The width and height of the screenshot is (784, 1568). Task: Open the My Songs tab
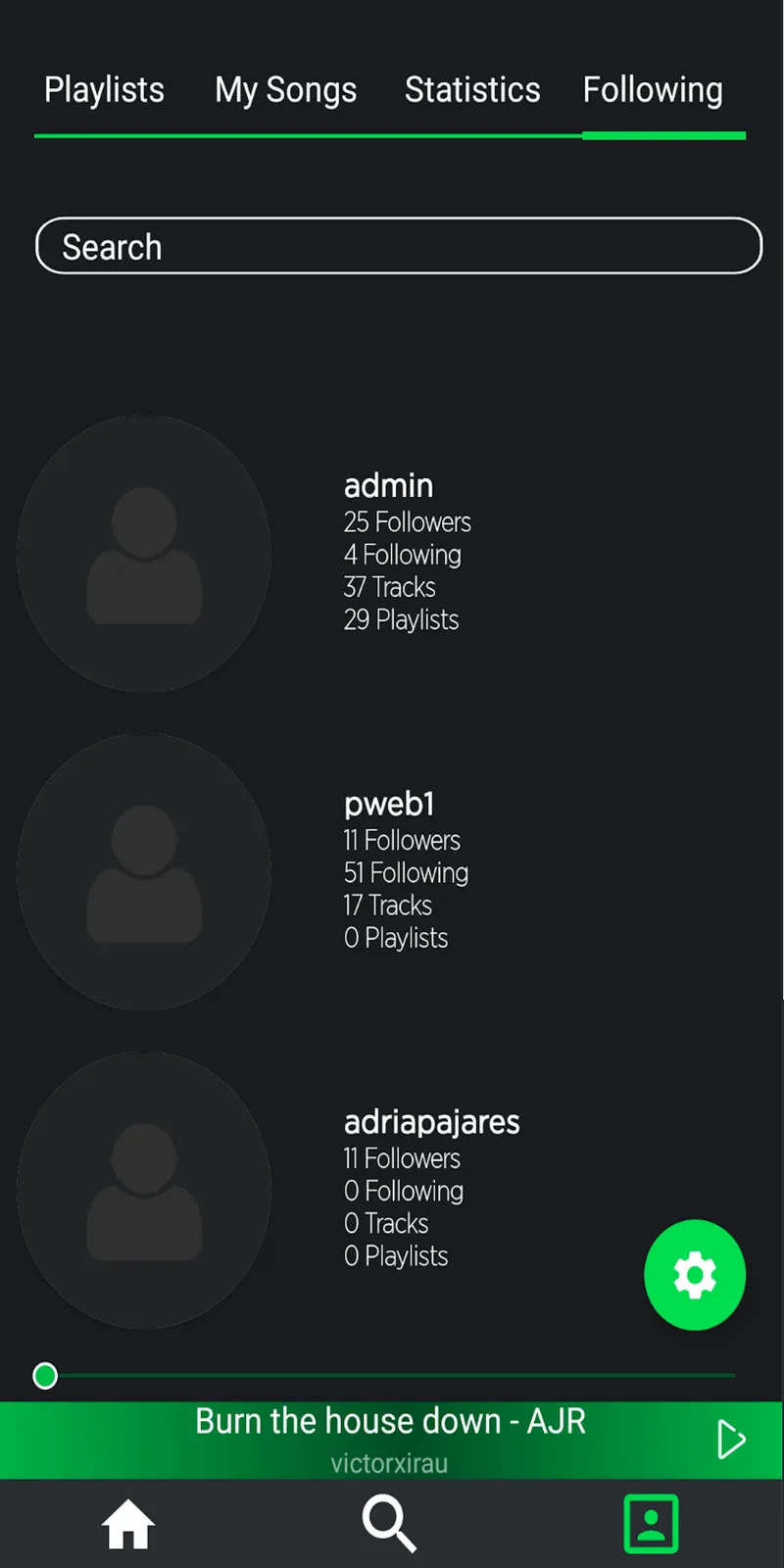click(x=285, y=90)
